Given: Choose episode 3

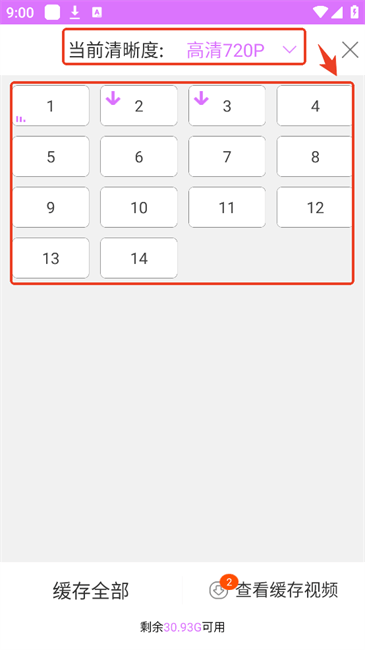Looking at the screenshot, I should point(227,106).
